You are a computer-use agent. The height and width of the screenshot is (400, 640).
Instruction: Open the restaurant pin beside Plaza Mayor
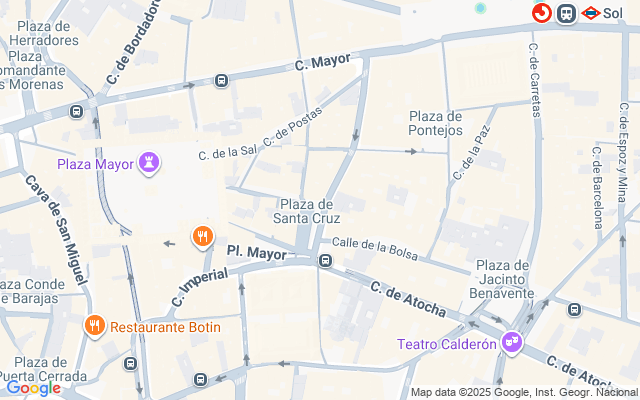click(x=202, y=237)
